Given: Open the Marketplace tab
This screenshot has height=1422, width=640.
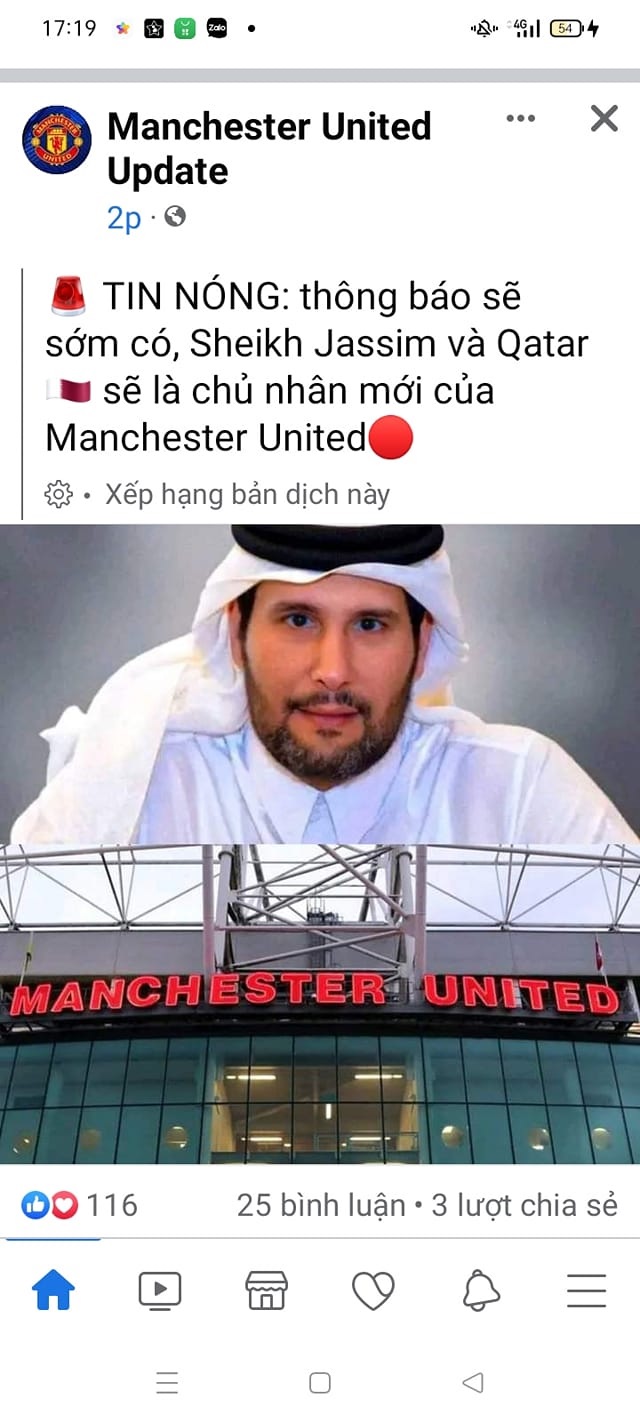Looking at the screenshot, I should coord(267,1291).
